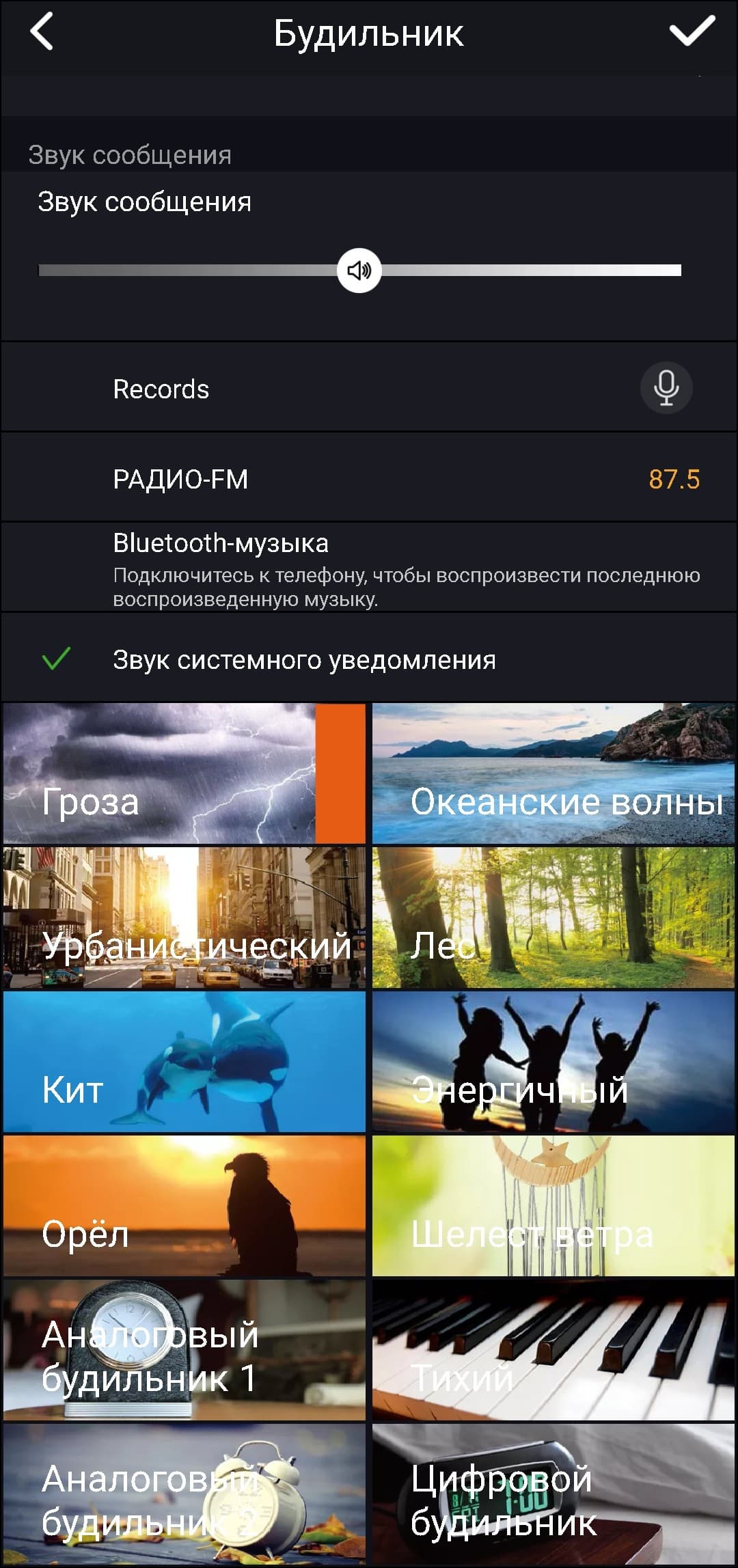Open the Records microphone option
This screenshot has height=1568, width=738.
(666, 388)
